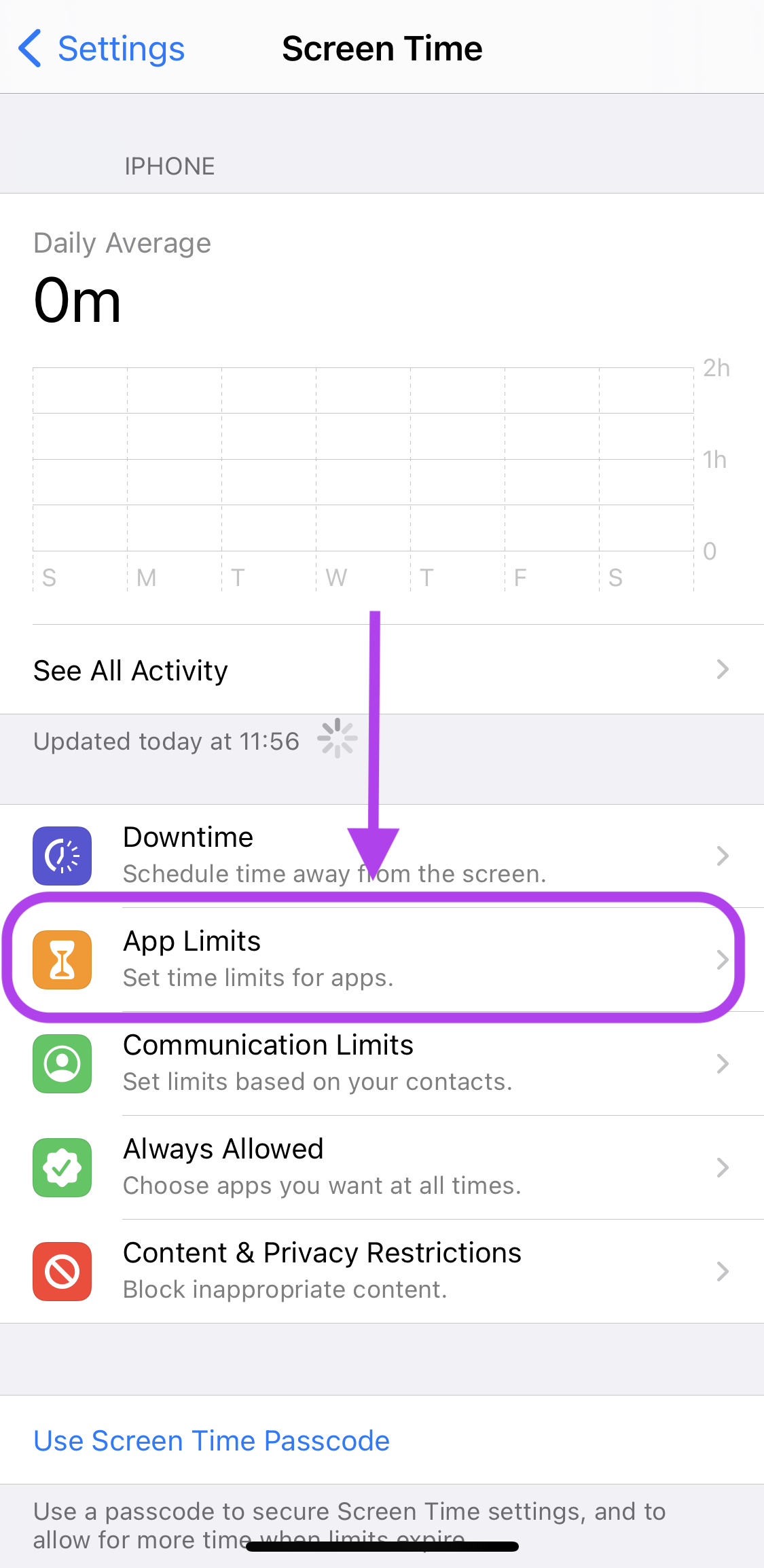The height and width of the screenshot is (1568, 764).
Task: Open Downtime settings
Action: pos(382,856)
